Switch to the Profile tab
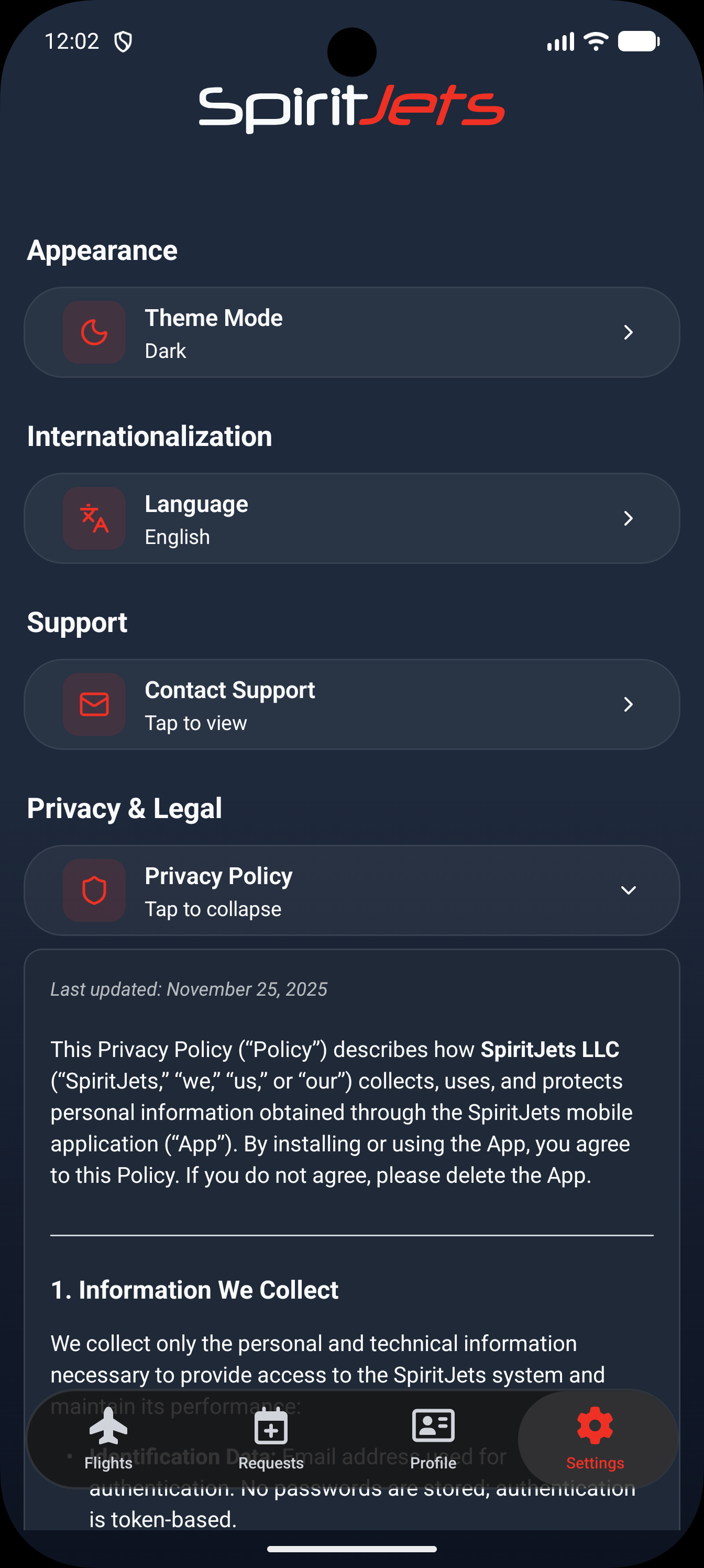The height and width of the screenshot is (1568, 704). [x=433, y=1443]
